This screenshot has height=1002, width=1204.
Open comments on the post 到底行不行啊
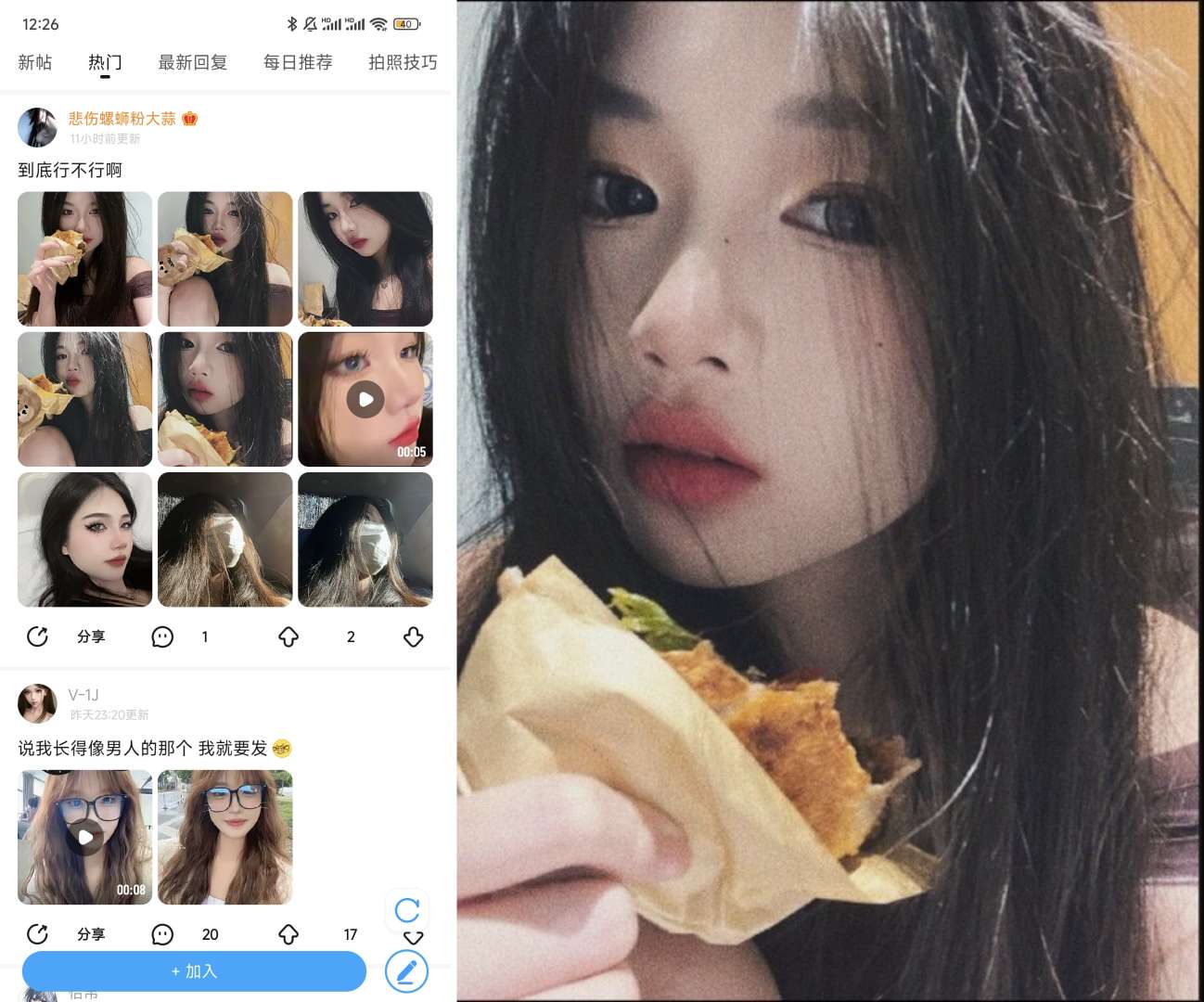coord(162,636)
